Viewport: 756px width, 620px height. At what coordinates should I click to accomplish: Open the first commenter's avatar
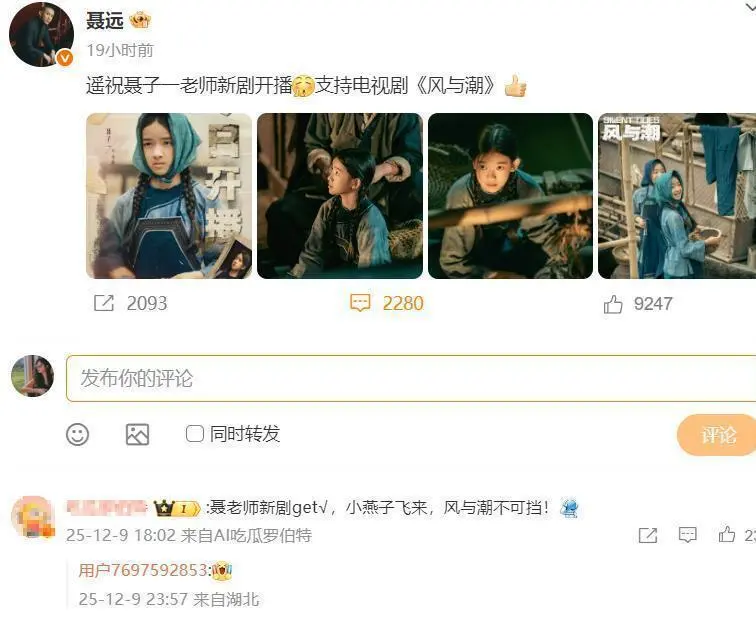click(32, 516)
